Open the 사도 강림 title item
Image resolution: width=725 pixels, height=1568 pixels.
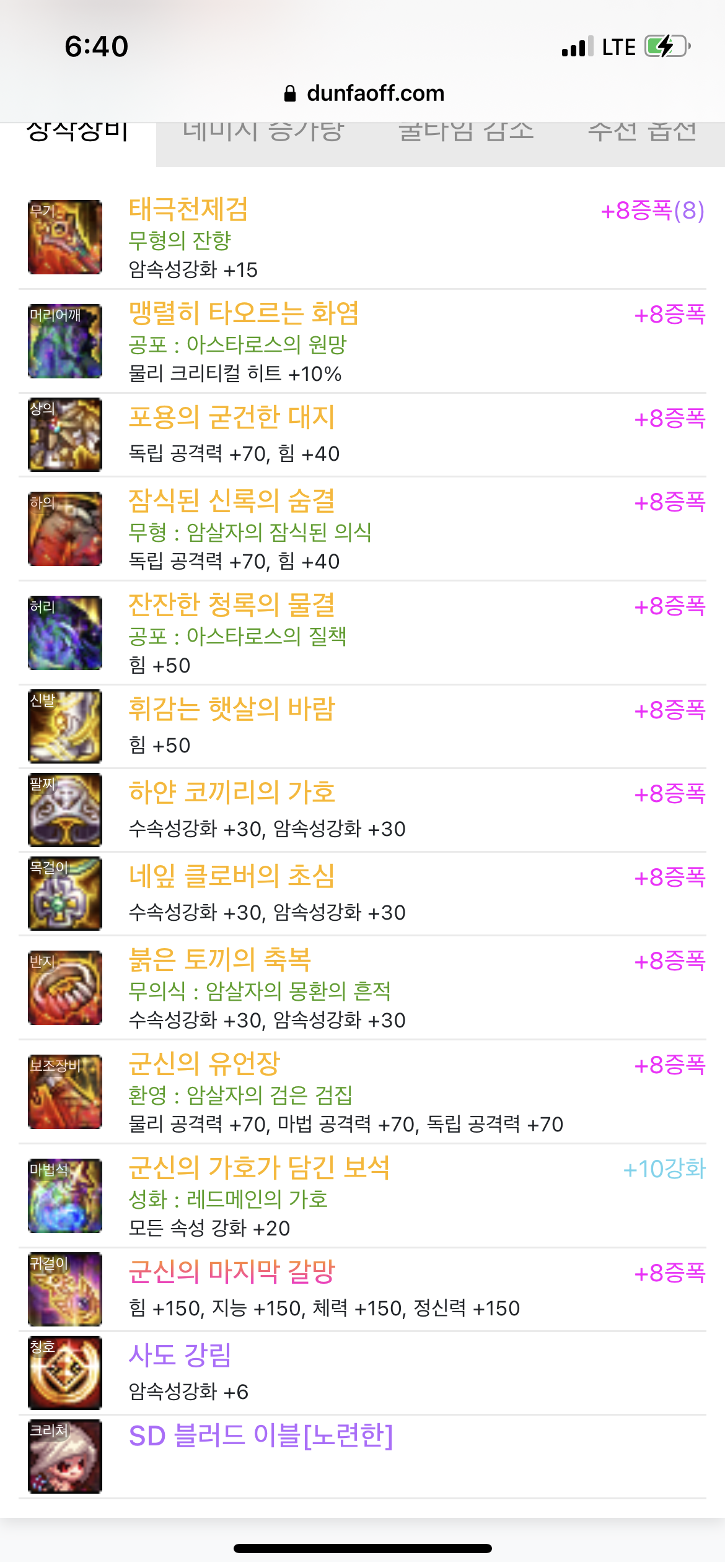click(362, 1373)
